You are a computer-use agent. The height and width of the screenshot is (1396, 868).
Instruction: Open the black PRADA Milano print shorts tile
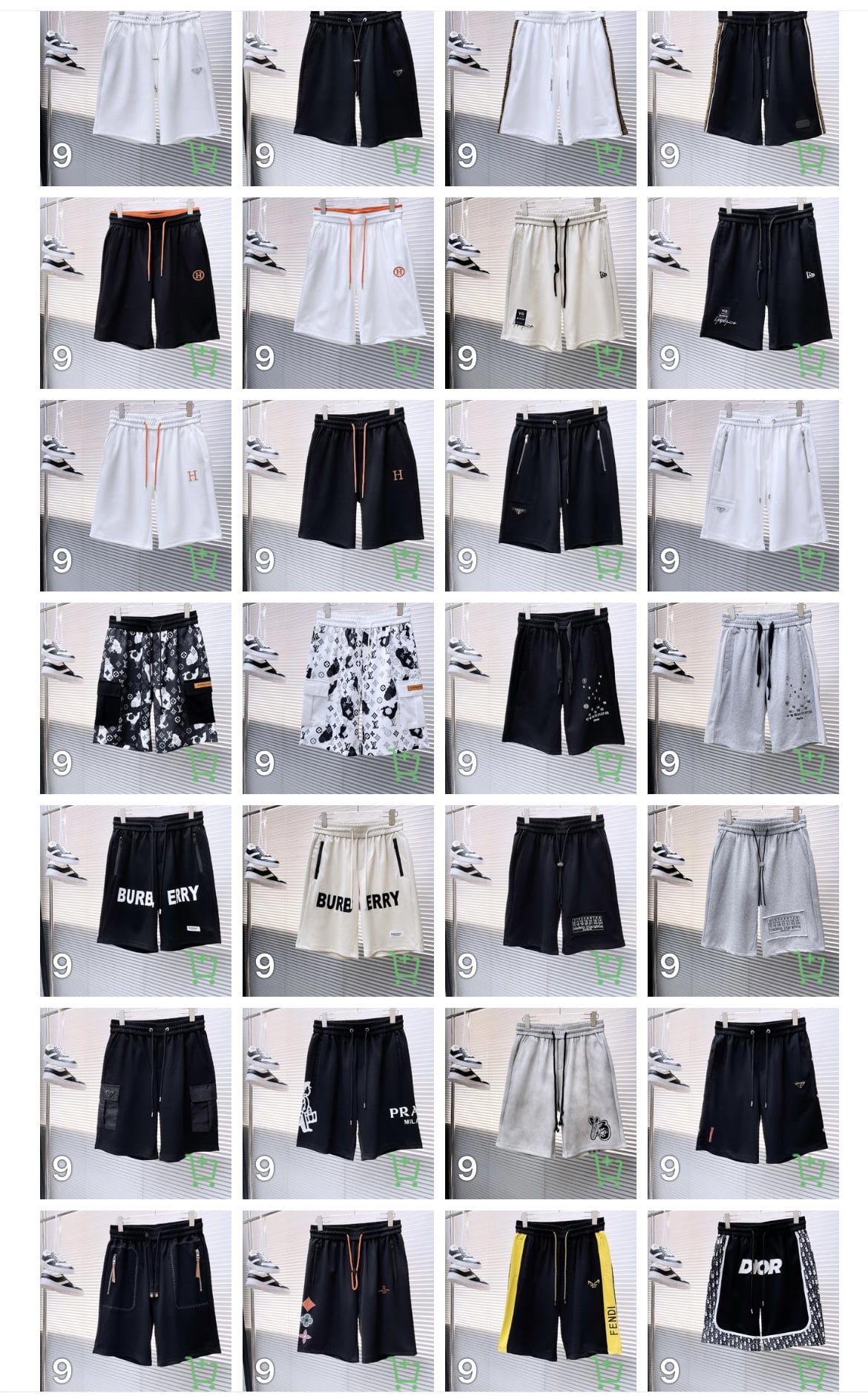click(x=338, y=1103)
